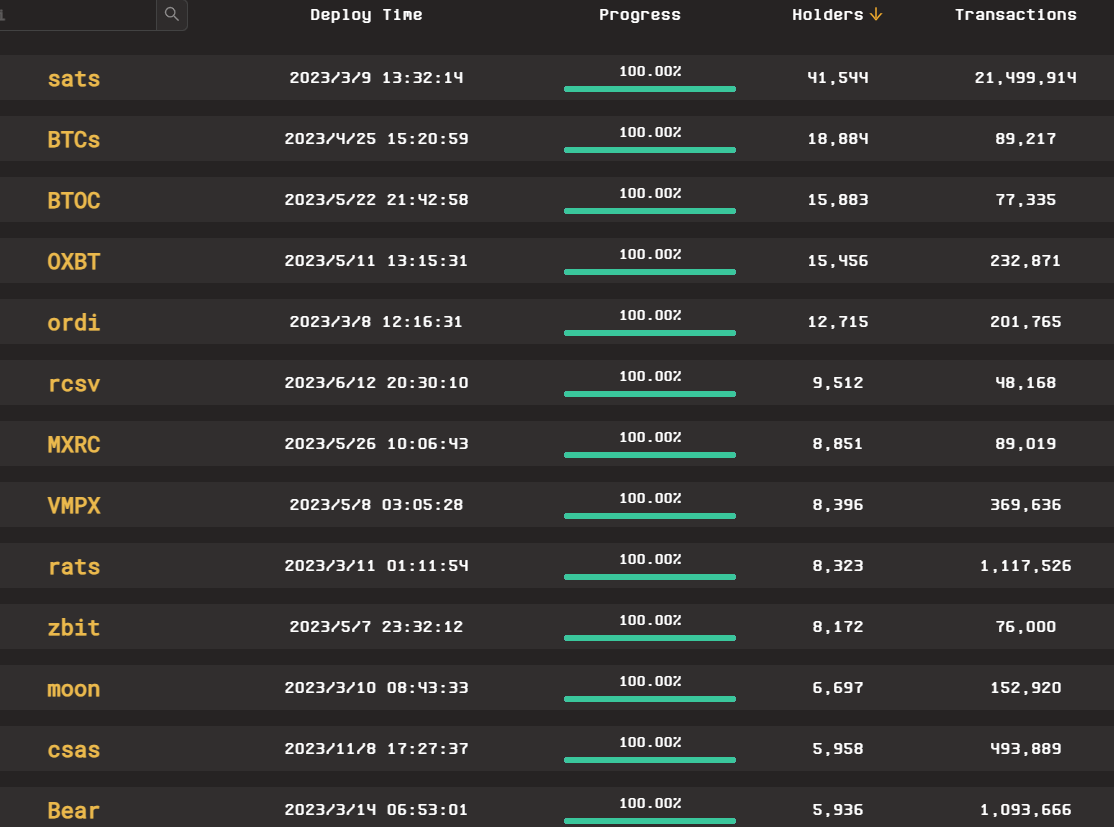Tap the search input field
The width and height of the screenshot is (1114, 827).
point(75,14)
